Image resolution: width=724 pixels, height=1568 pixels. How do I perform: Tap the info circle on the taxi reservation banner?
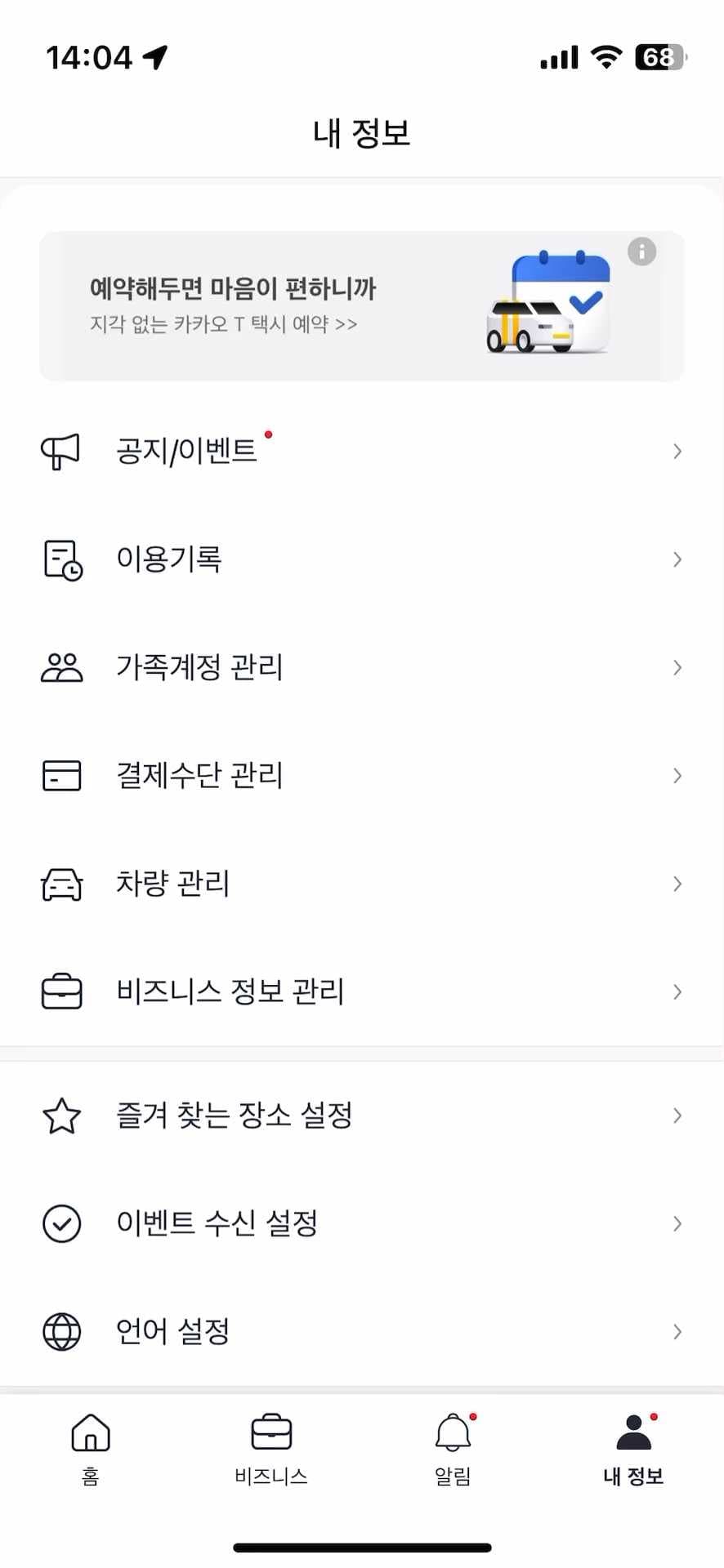642,252
